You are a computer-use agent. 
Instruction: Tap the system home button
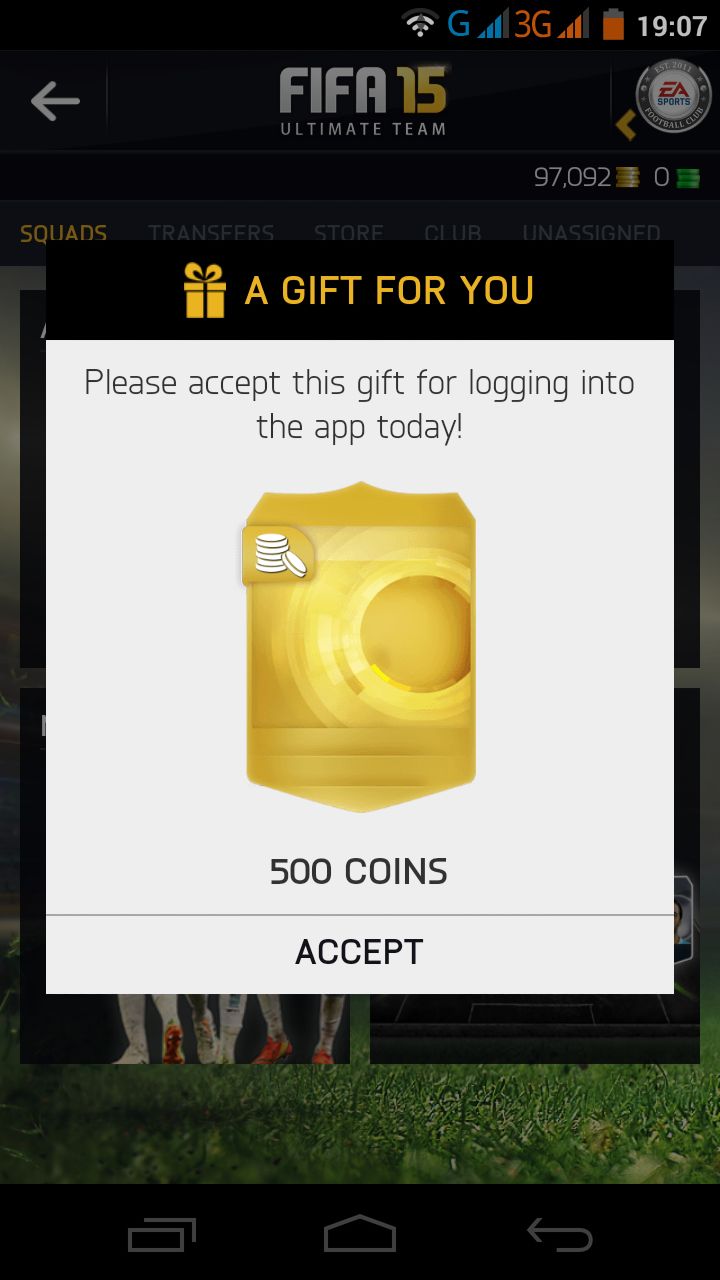(x=360, y=1235)
